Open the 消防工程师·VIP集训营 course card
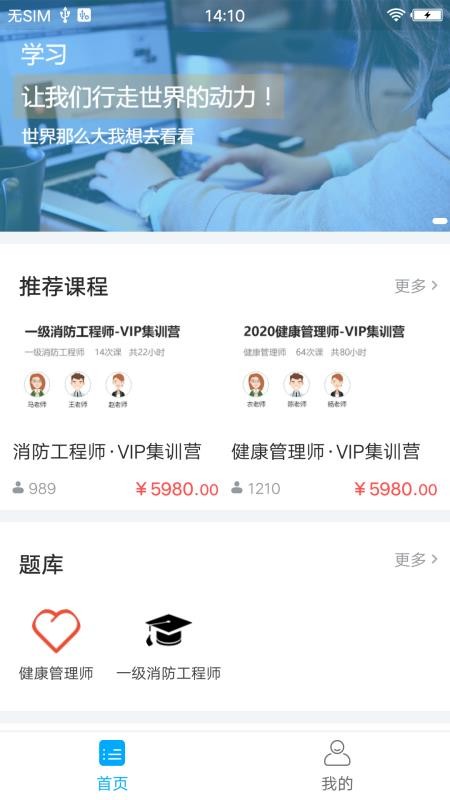The height and width of the screenshot is (800, 450). 116,406
